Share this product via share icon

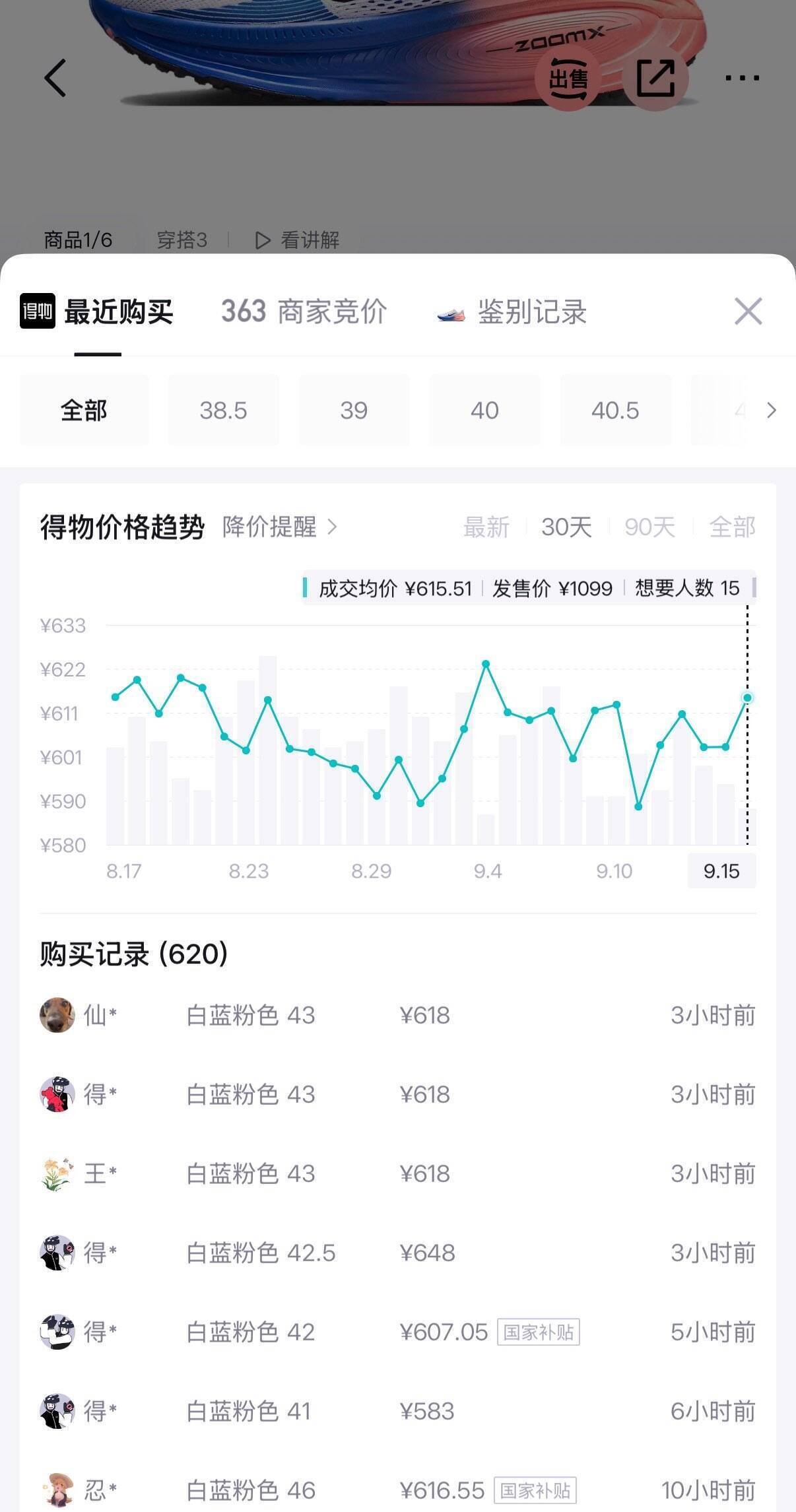(656, 79)
